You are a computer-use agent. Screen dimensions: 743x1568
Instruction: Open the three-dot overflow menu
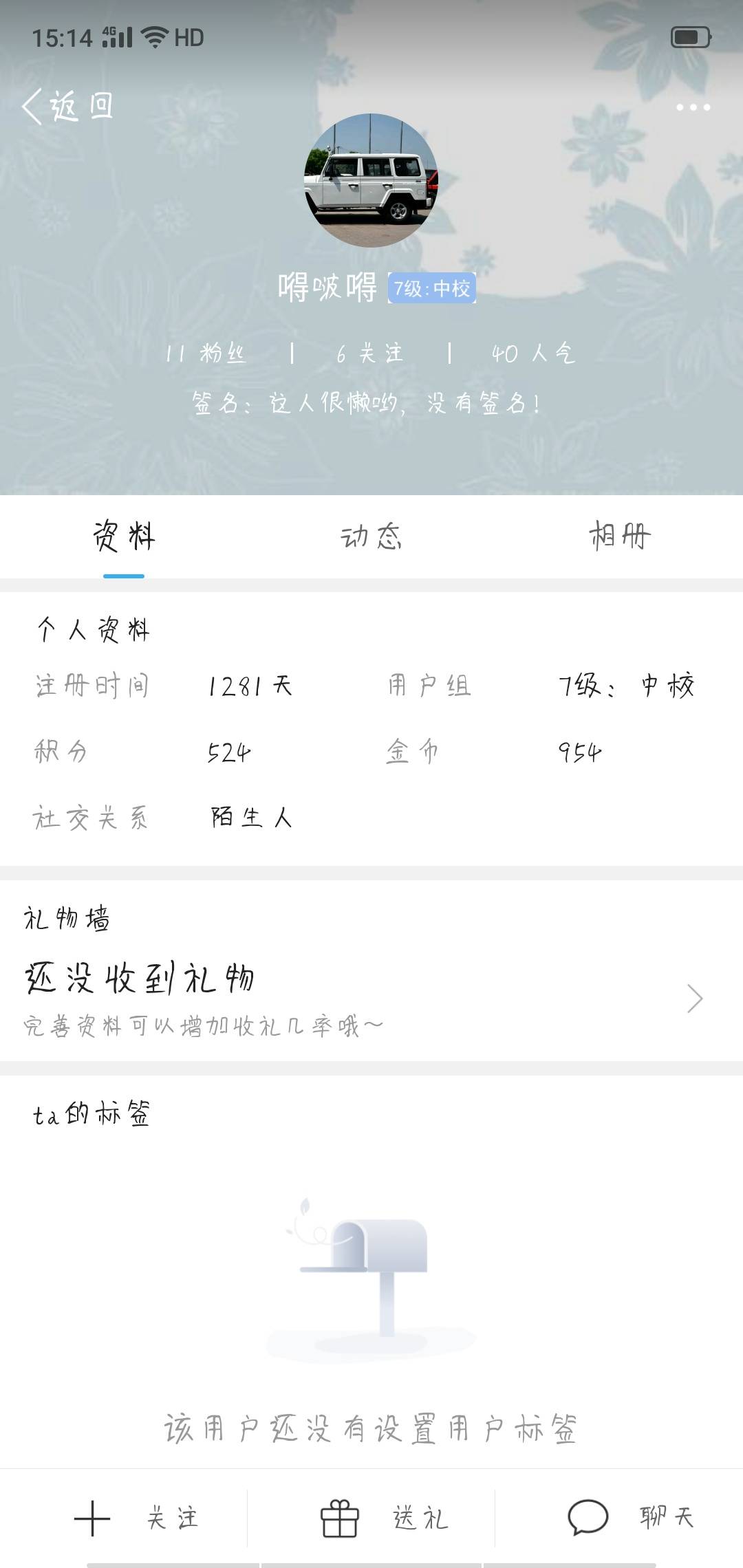(x=692, y=107)
